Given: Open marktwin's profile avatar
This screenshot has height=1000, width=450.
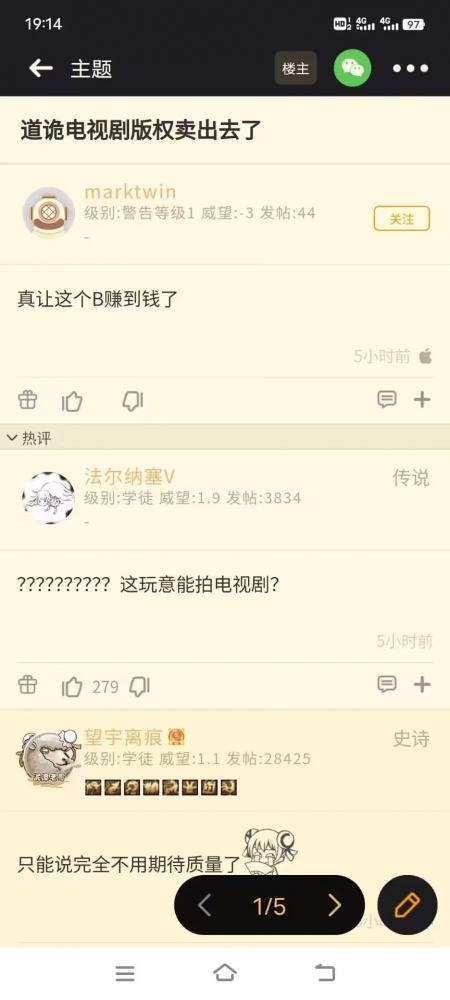Looking at the screenshot, I should coord(48,212).
